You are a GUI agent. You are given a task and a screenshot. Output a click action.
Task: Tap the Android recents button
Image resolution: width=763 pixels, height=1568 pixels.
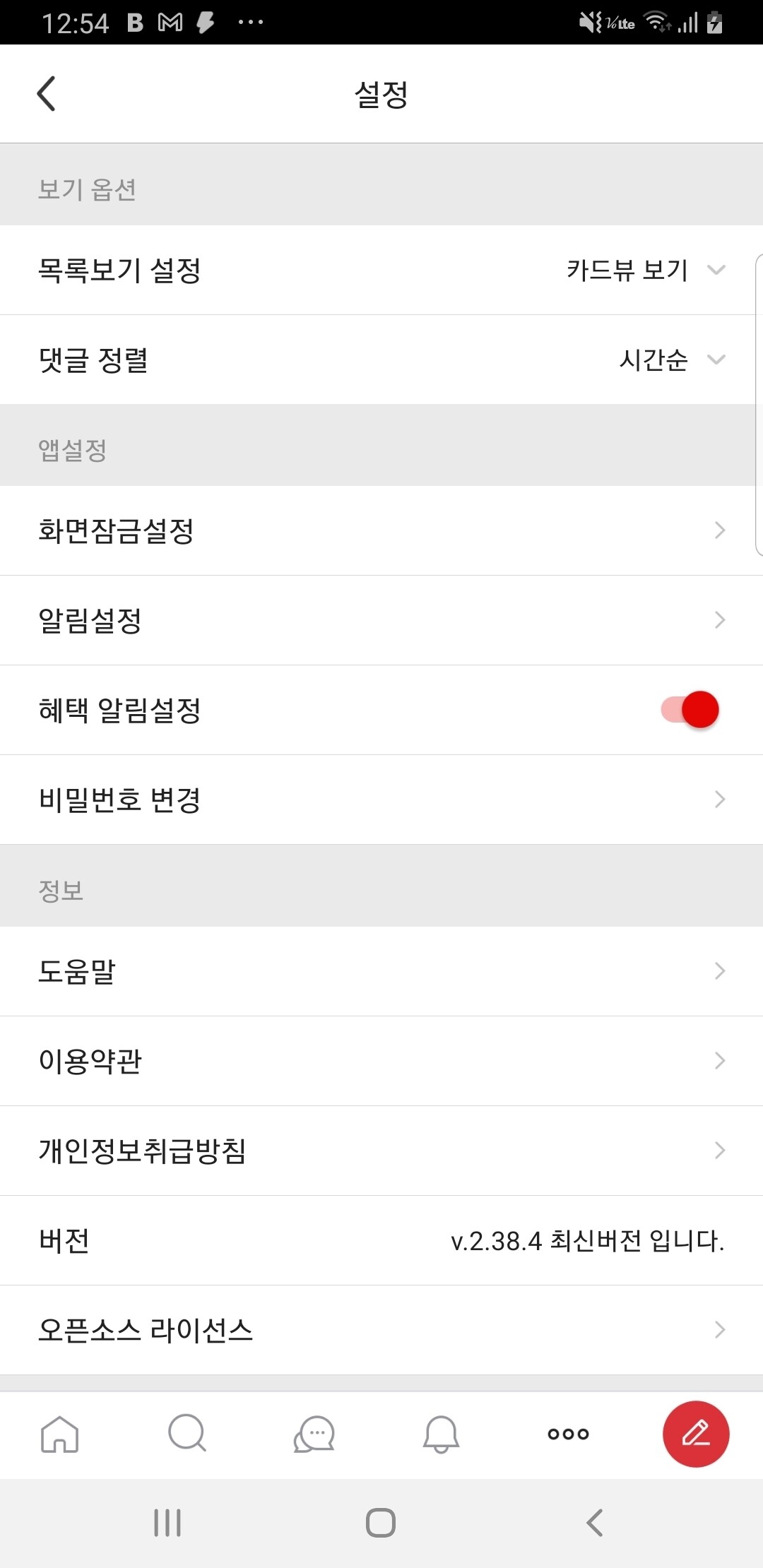point(167,1524)
